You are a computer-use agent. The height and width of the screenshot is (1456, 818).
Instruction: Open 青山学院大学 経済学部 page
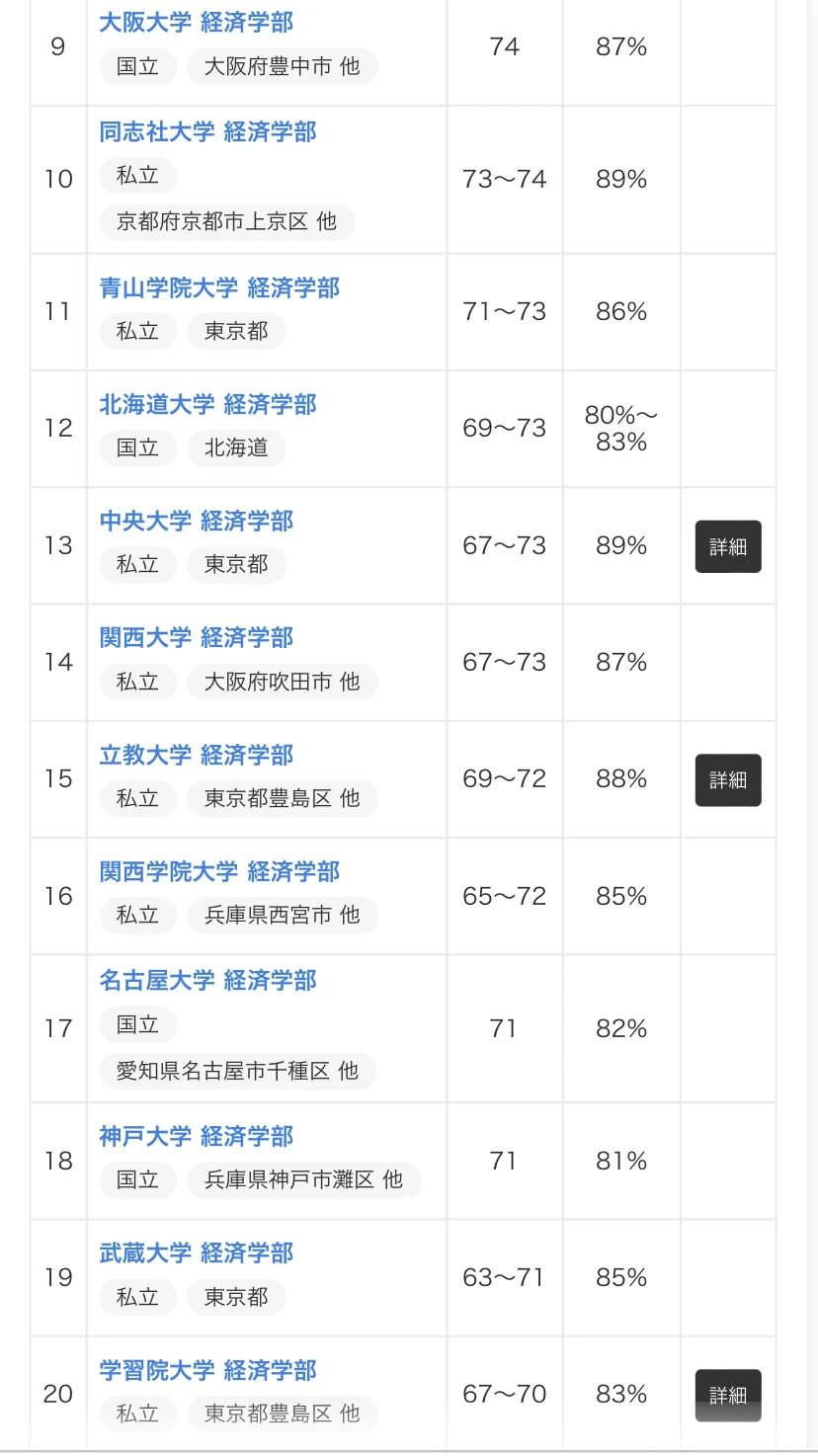click(x=219, y=287)
